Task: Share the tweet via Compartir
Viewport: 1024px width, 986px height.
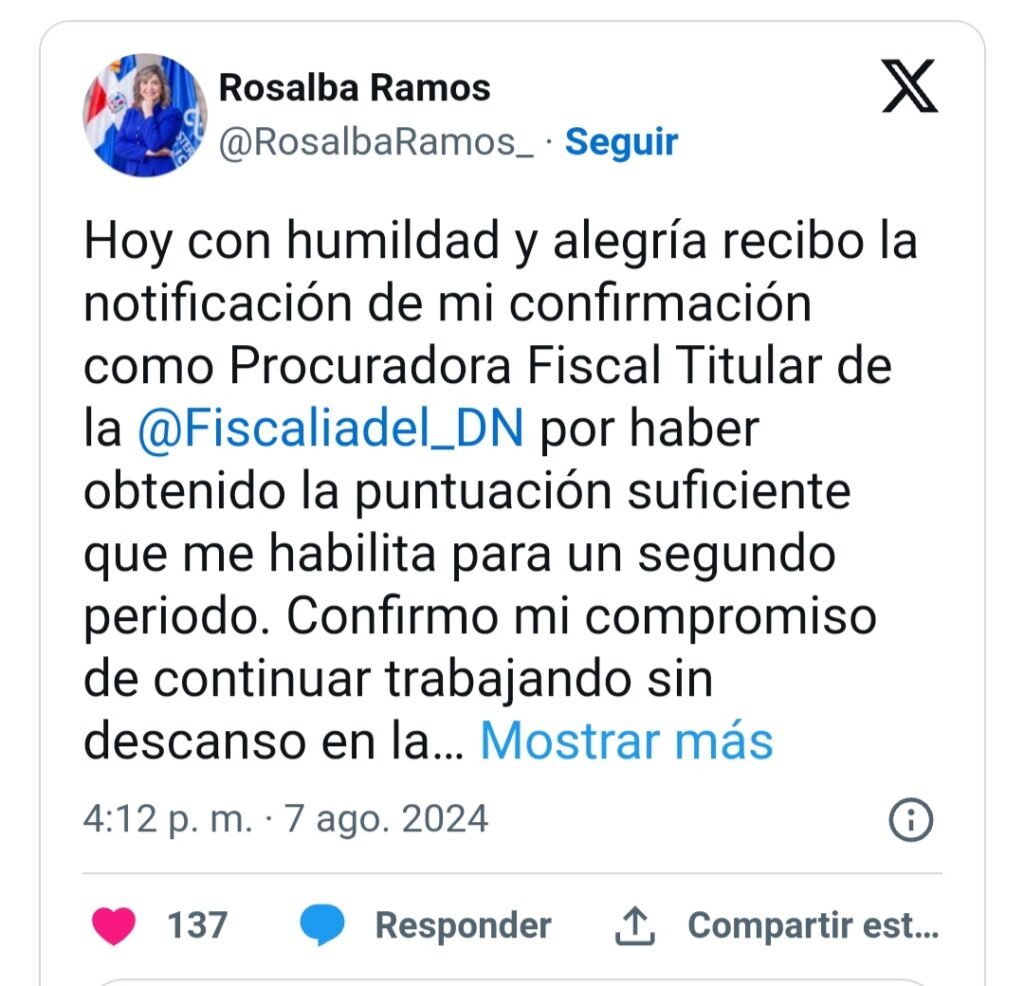Action: click(776, 926)
